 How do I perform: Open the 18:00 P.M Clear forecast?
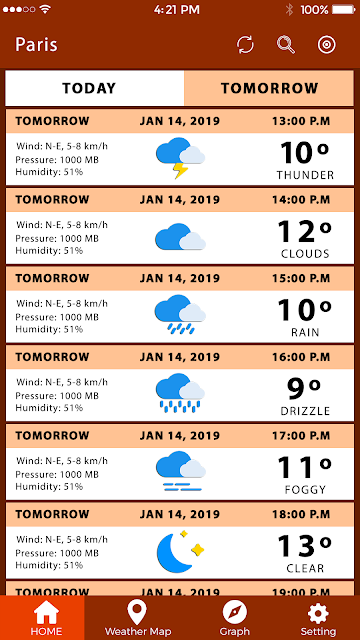[180, 540]
